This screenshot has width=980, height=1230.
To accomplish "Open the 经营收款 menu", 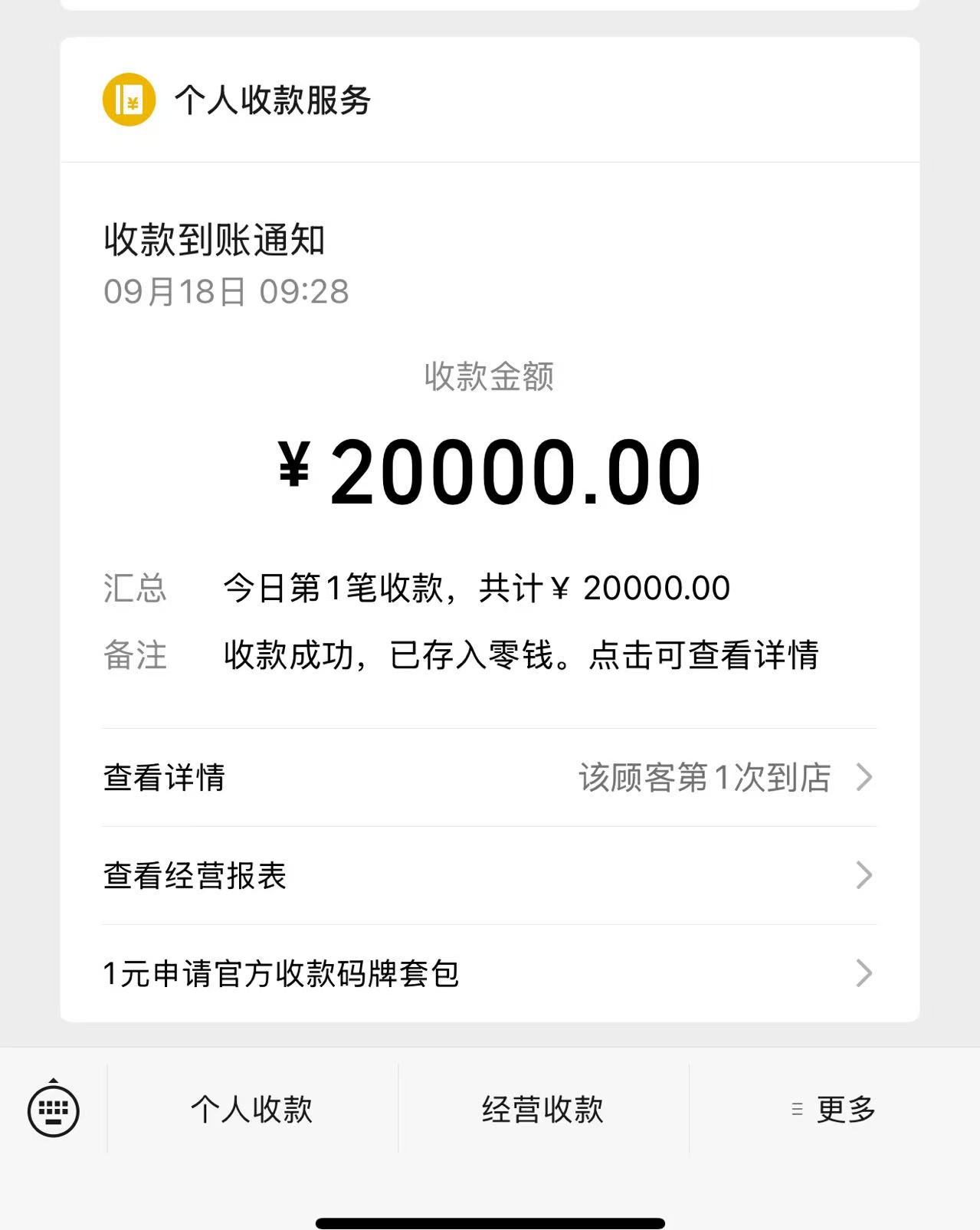I will pos(542,1109).
